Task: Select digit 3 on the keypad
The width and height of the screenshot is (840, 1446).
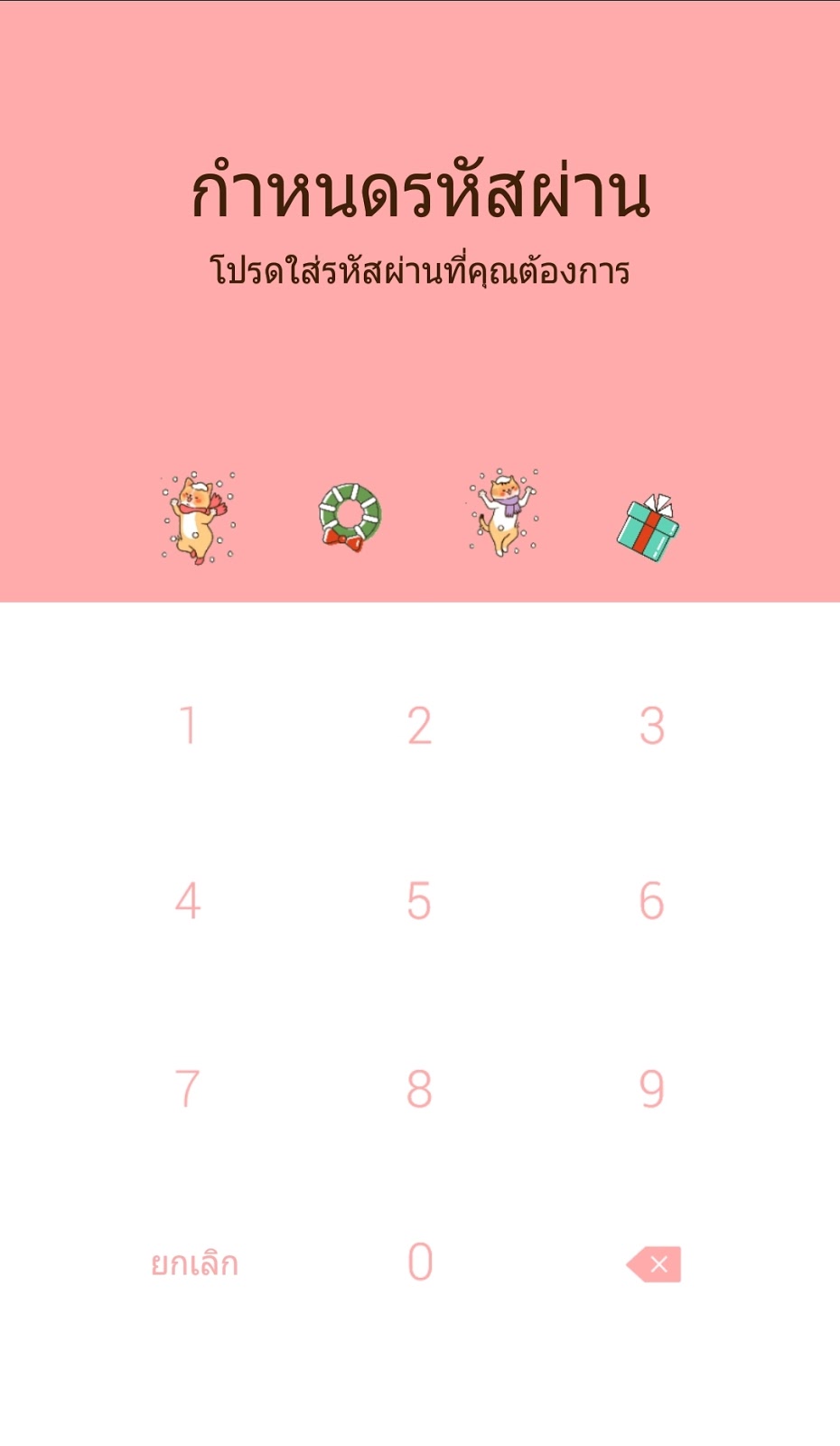Action: point(651,726)
